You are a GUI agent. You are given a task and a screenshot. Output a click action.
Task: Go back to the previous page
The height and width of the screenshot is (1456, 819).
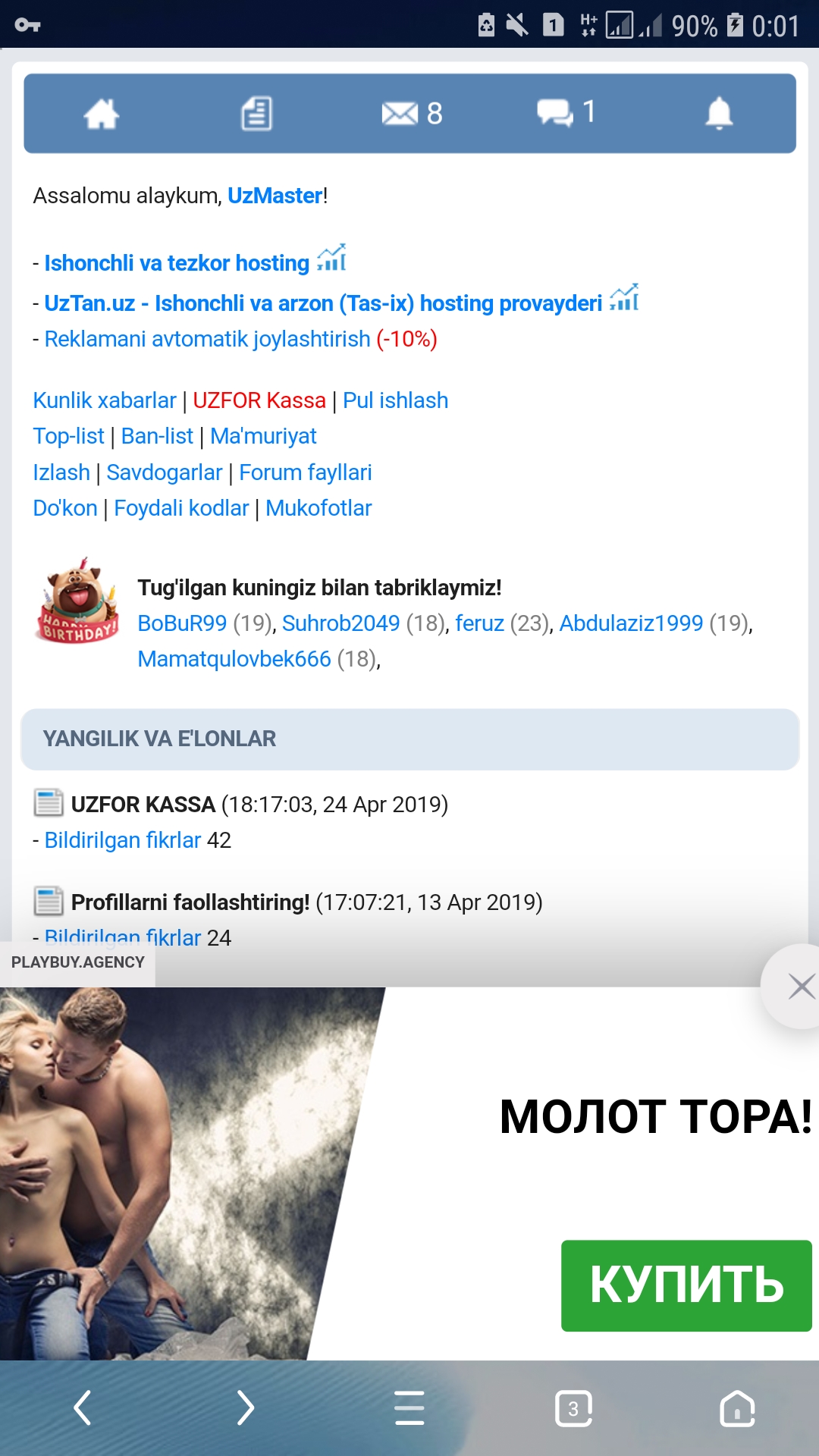(x=82, y=1408)
